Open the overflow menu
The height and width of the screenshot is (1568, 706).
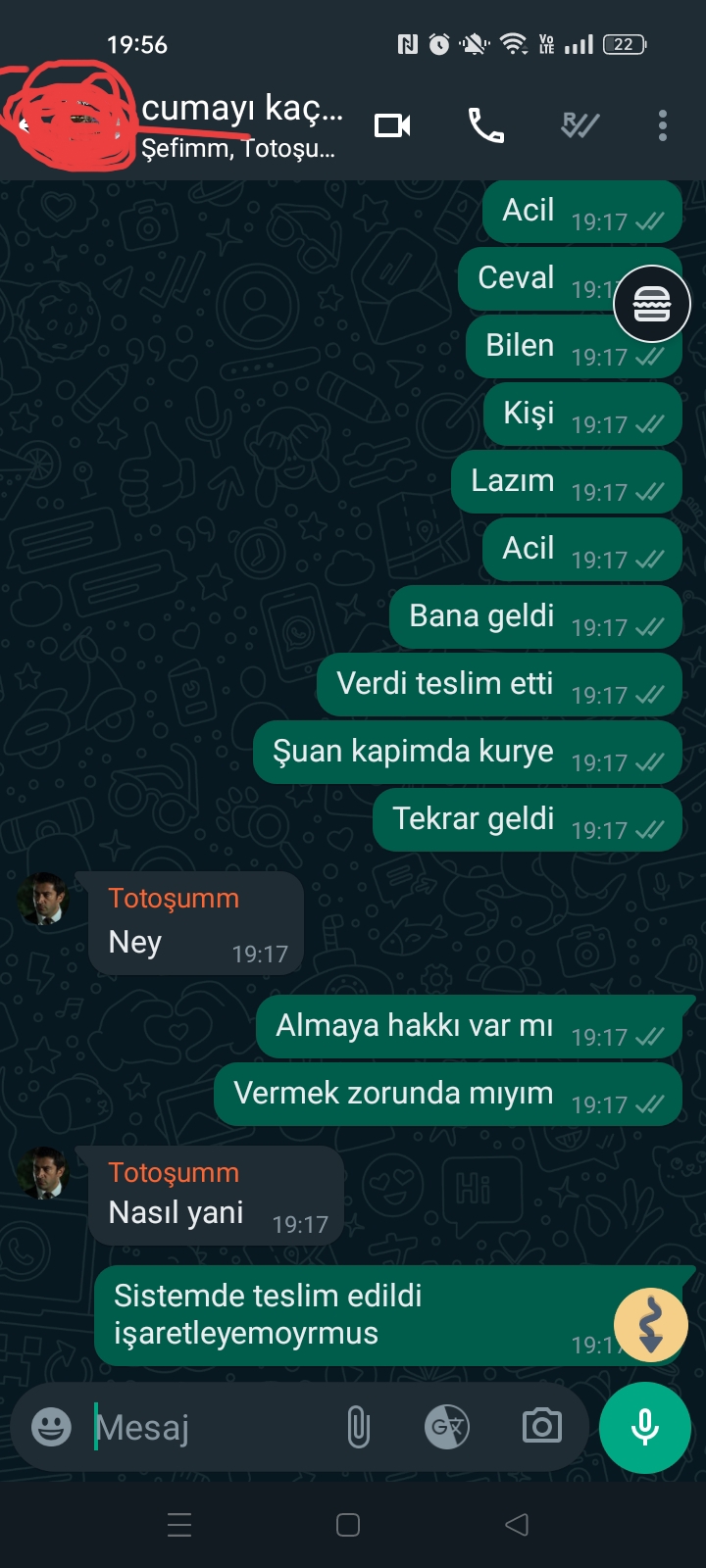pos(663,125)
